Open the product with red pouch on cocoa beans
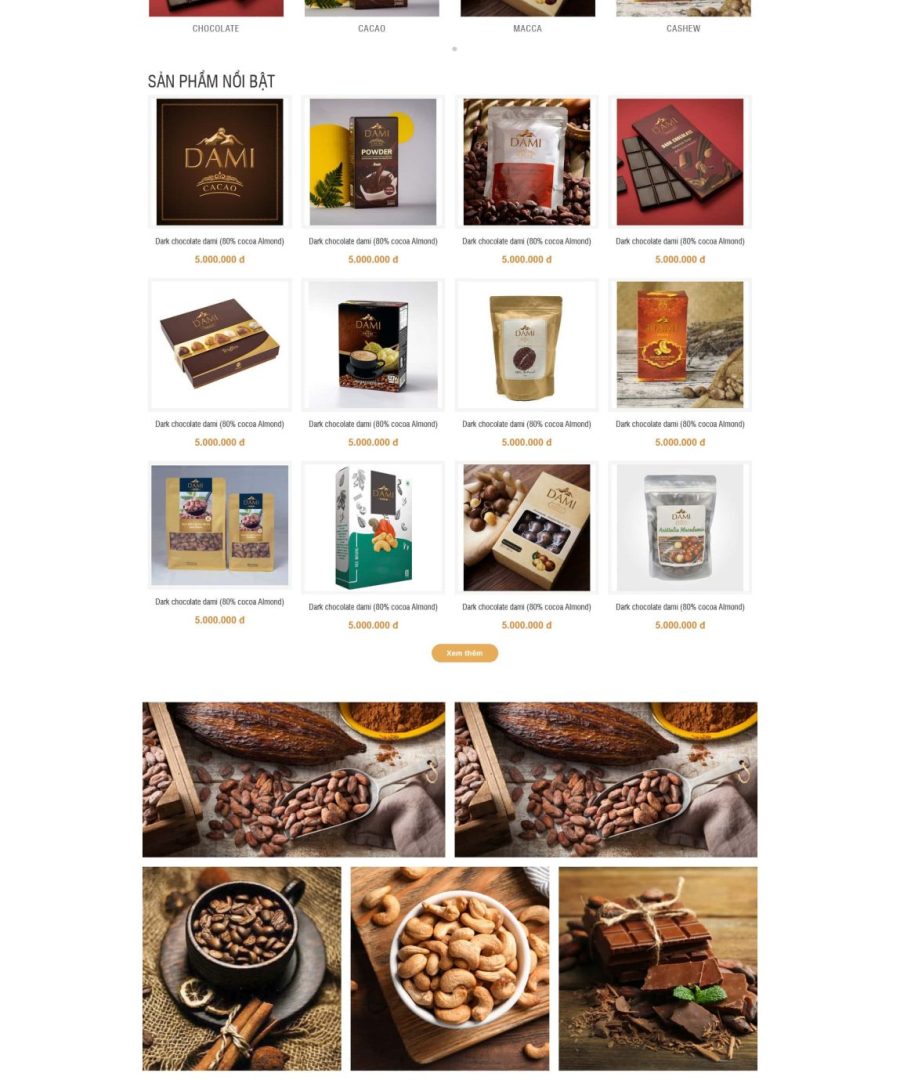Image resolution: width=900 pixels, height=1080 pixels. (526, 162)
